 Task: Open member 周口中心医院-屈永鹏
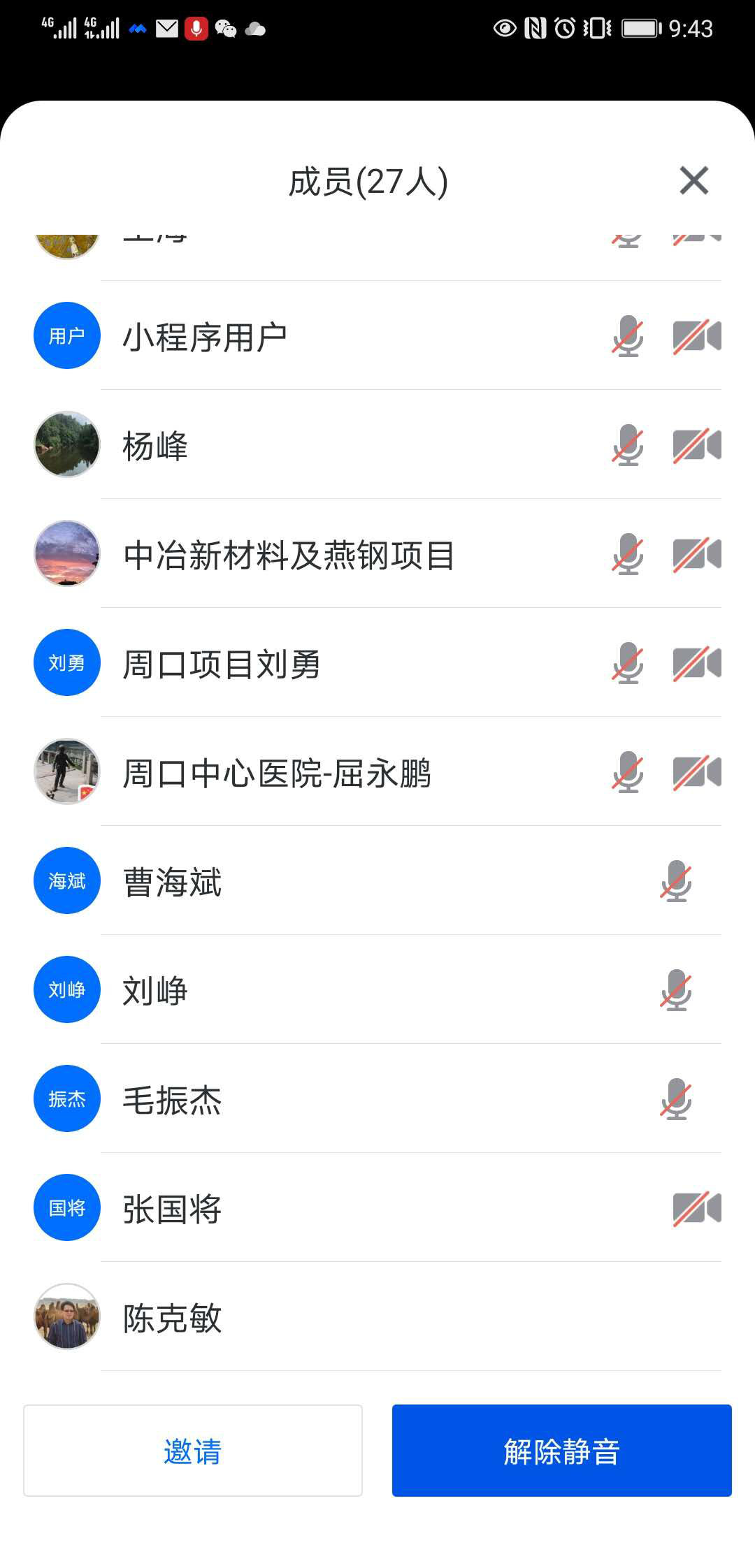[x=277, y=773]
